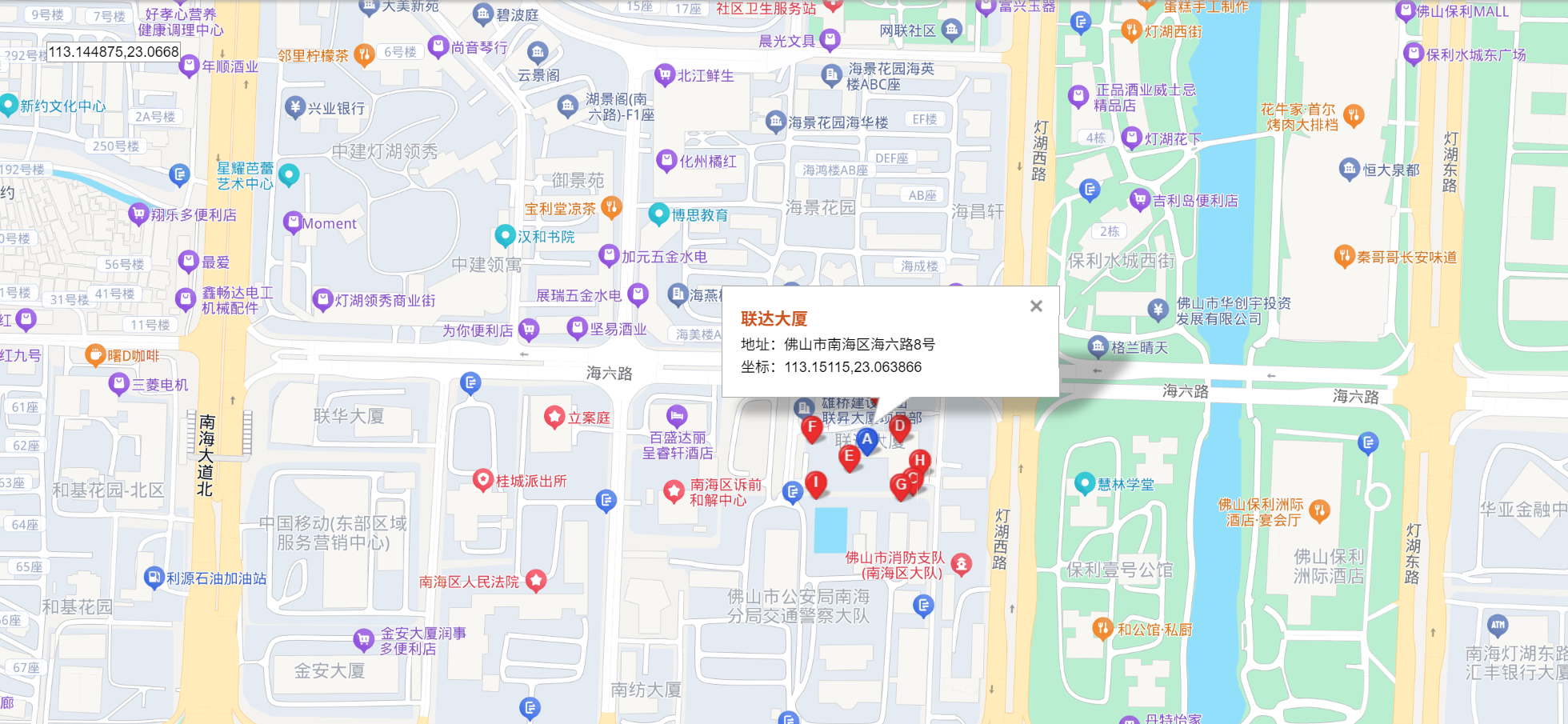Select 秦哥哥长安味道 restaurant marker
Image resolution: width=1568 pixels, height=724 pixels.
(1343, 256)
